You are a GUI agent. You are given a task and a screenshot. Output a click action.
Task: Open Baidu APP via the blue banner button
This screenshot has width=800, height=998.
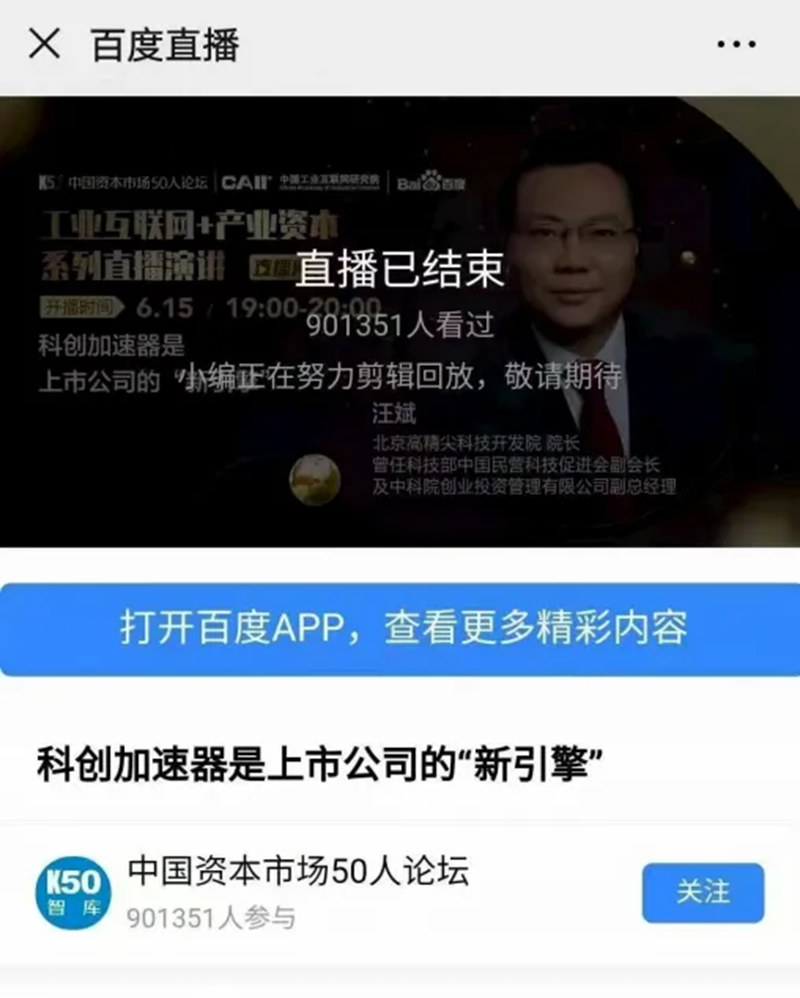coord(400,629)
